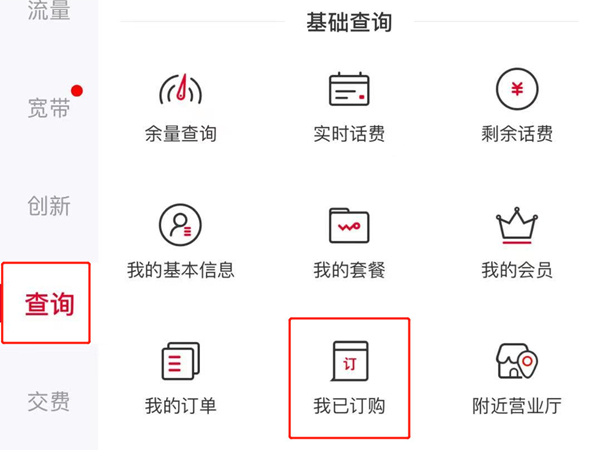Open the 流量 sidebar tab
600x450 pixels.
point(49,11)
